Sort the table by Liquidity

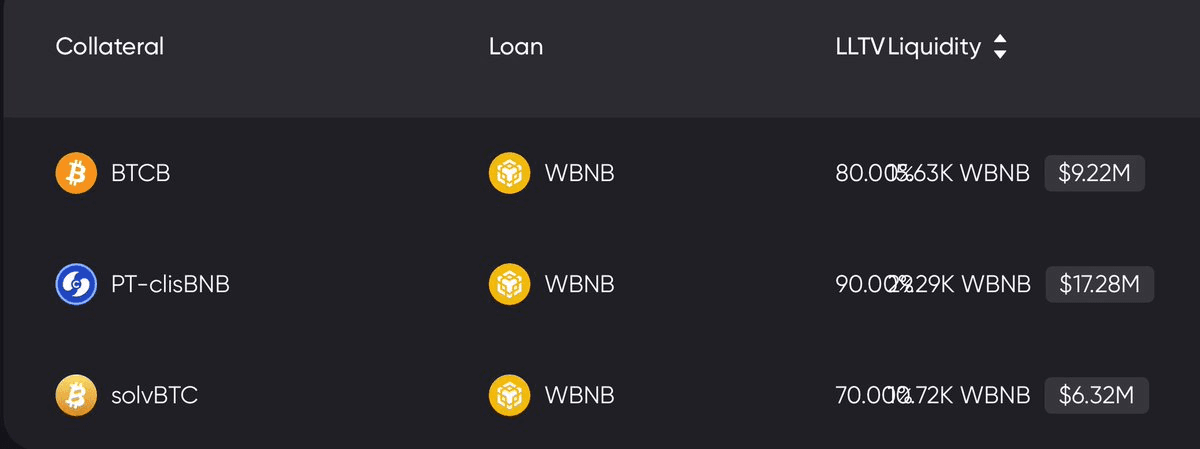pos(999,47)
